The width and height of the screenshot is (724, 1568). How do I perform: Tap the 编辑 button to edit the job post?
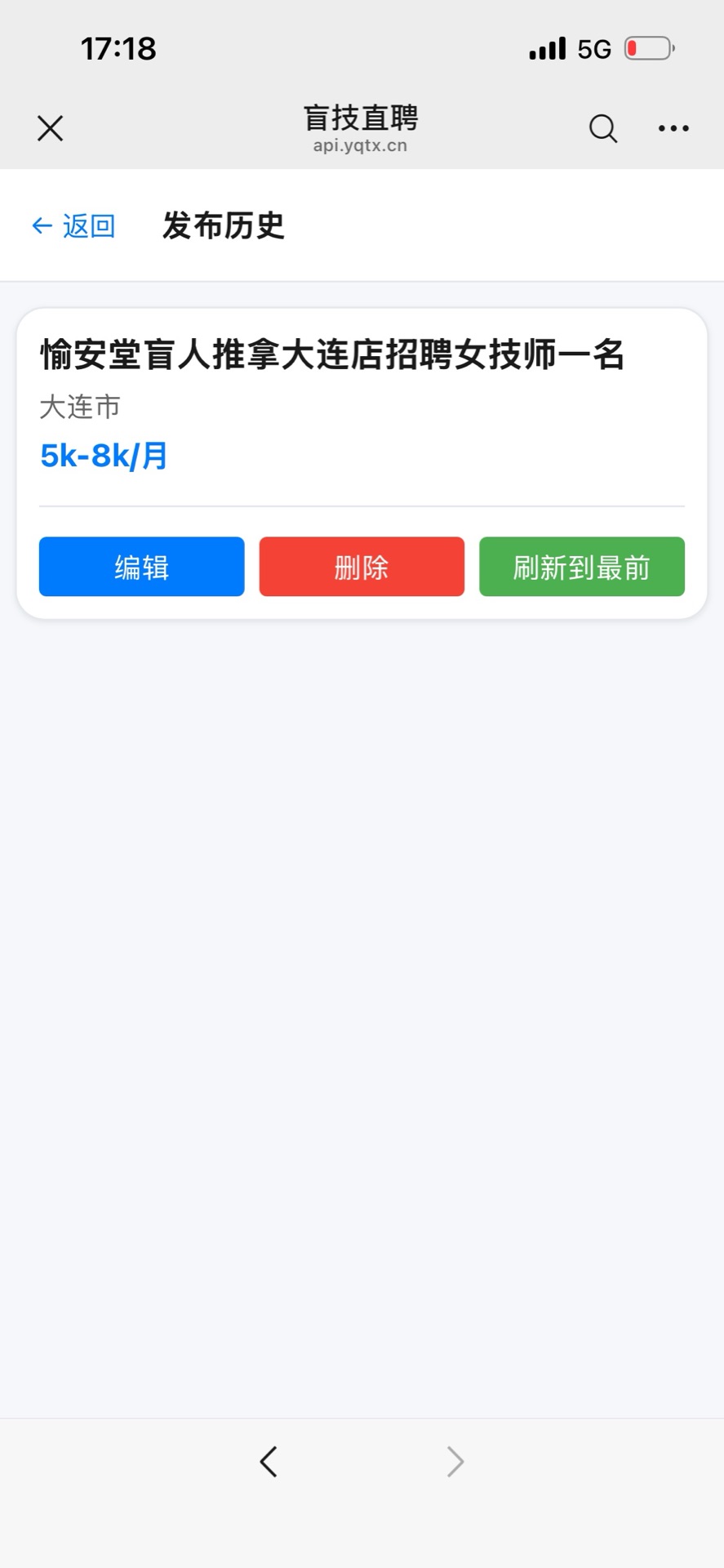pos(140,566)
